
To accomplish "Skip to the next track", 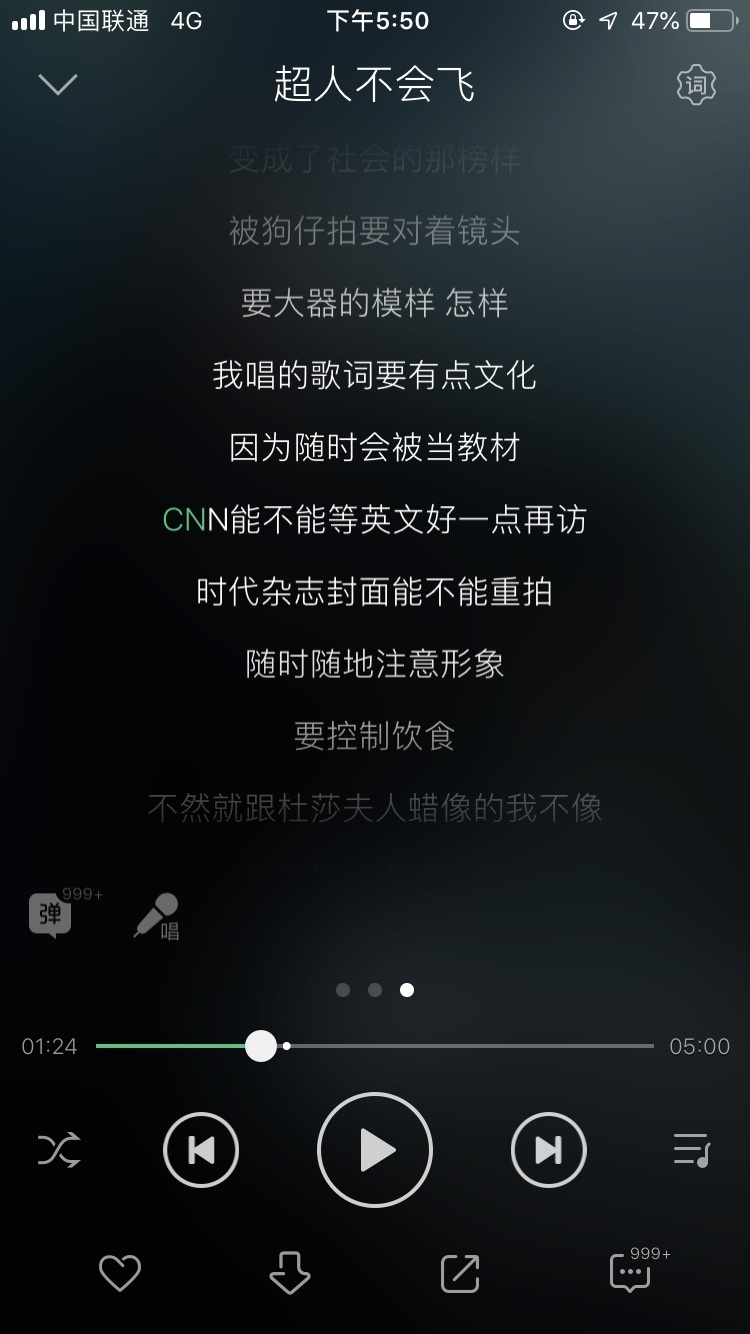I will 548,1149.
